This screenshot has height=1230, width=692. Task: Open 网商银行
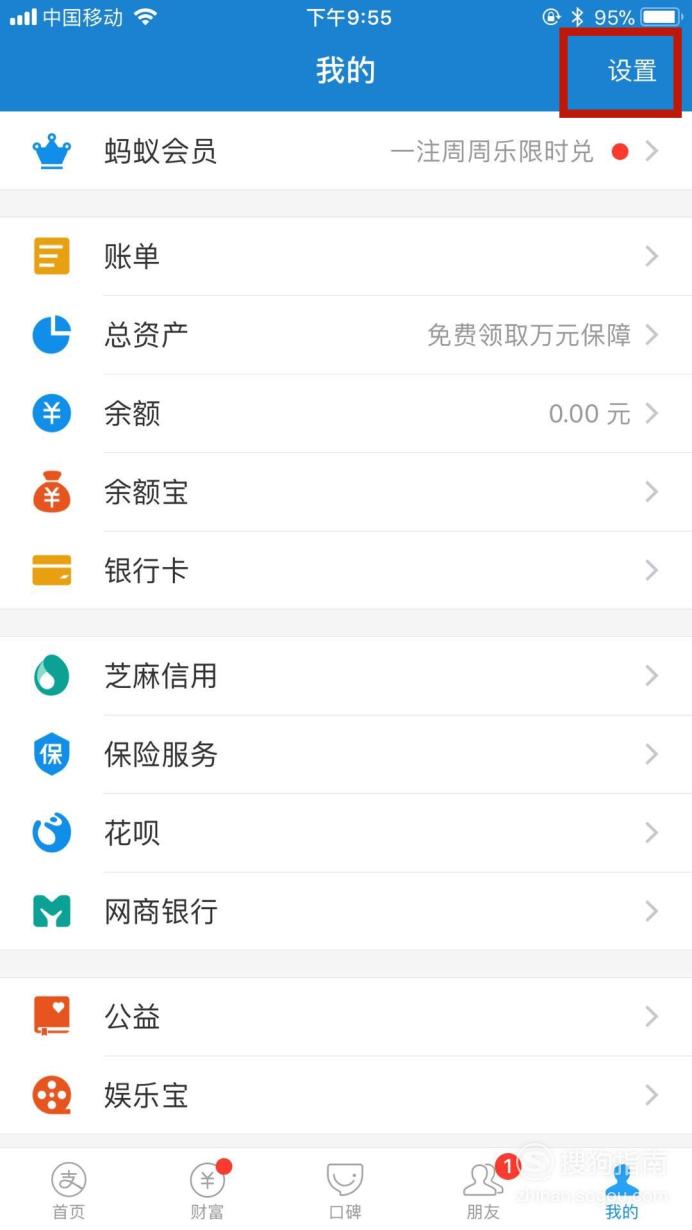[x=346, y=911]
